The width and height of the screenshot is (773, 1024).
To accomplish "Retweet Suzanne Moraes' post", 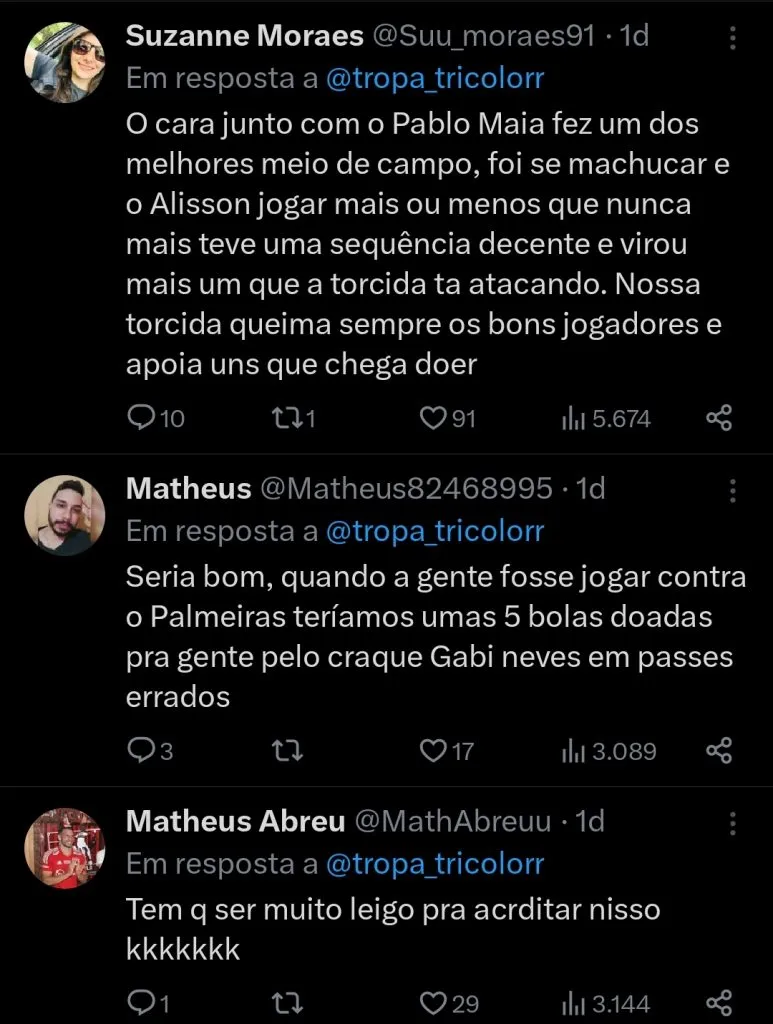I will [289, 419].
